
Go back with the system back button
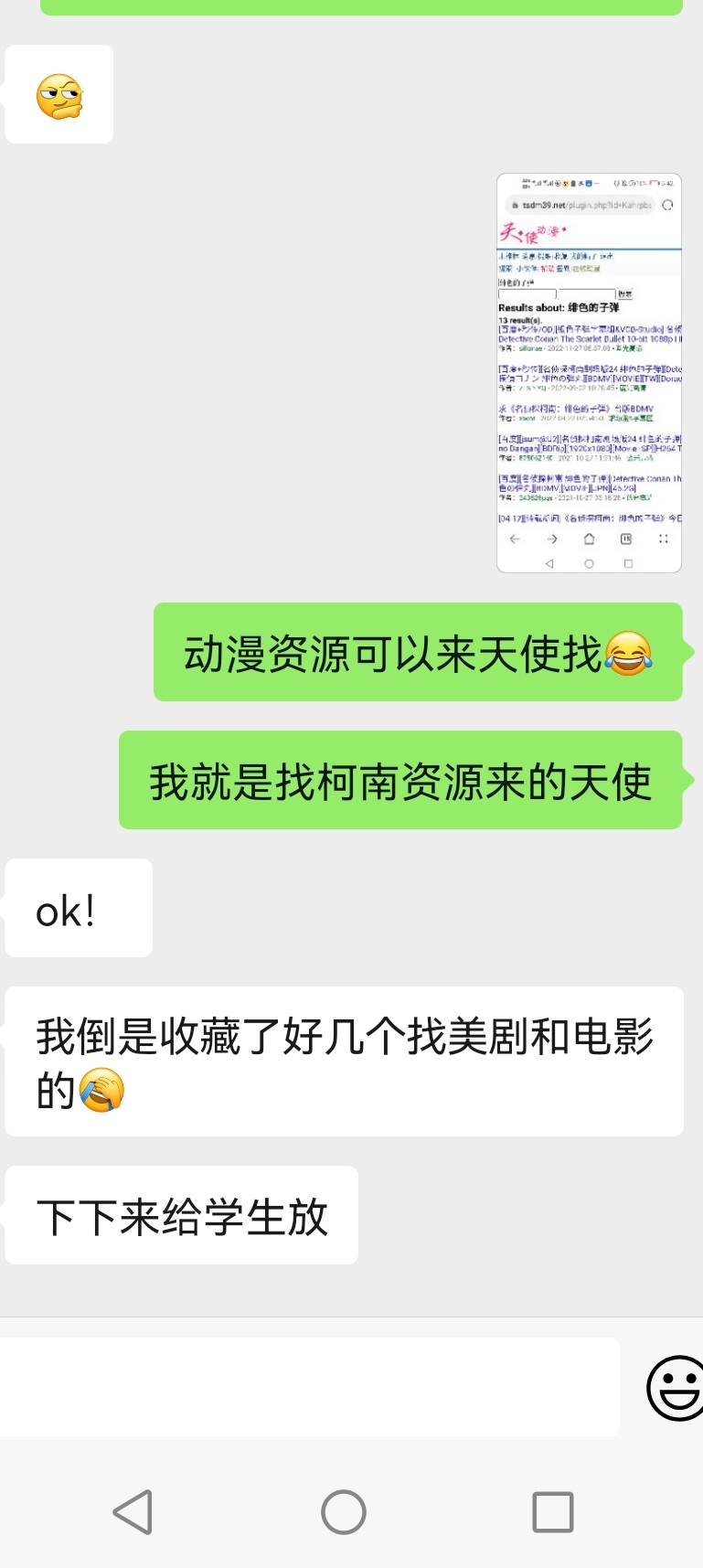(133, 1512)
